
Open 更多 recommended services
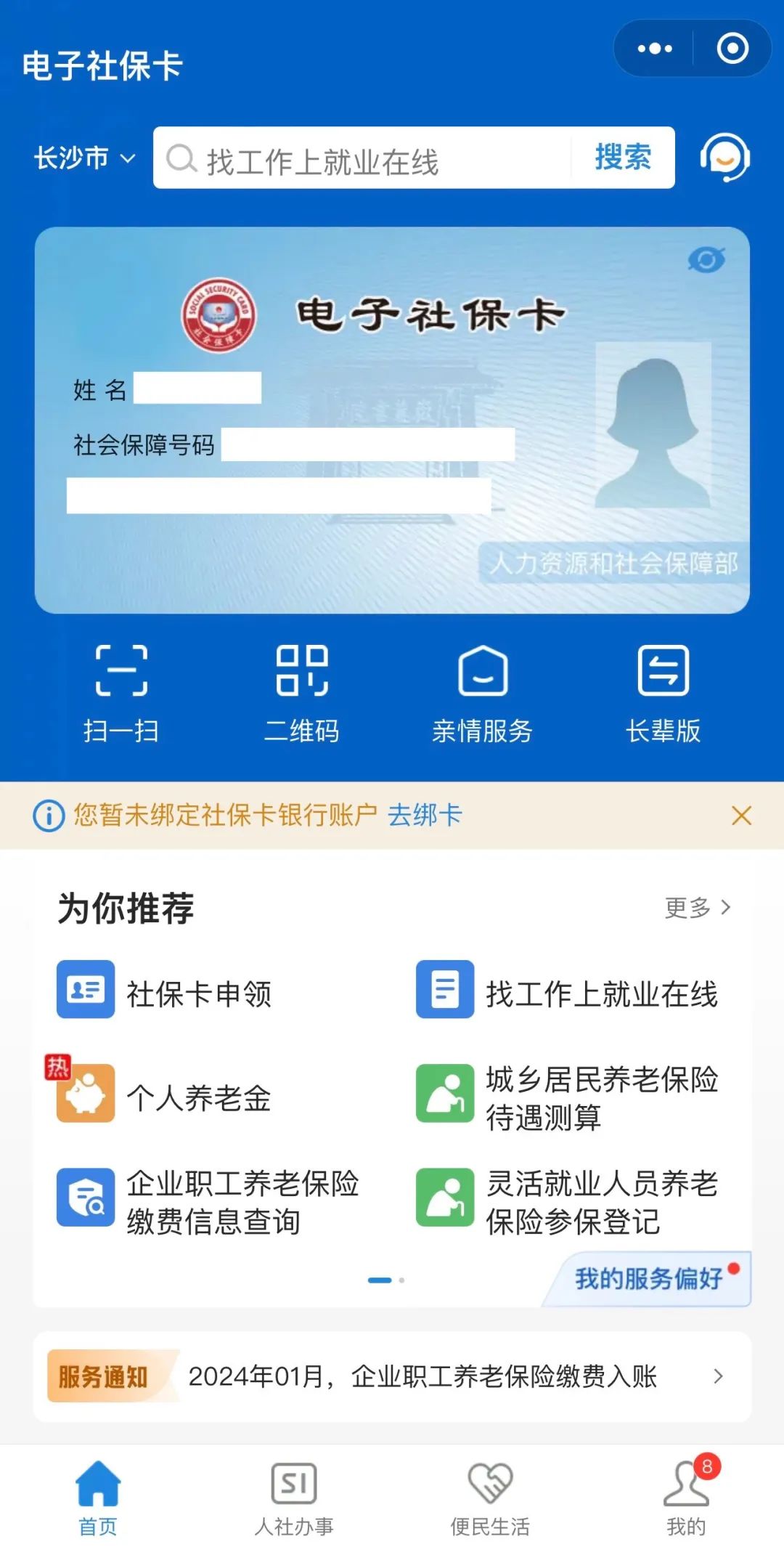click(697, 907)
